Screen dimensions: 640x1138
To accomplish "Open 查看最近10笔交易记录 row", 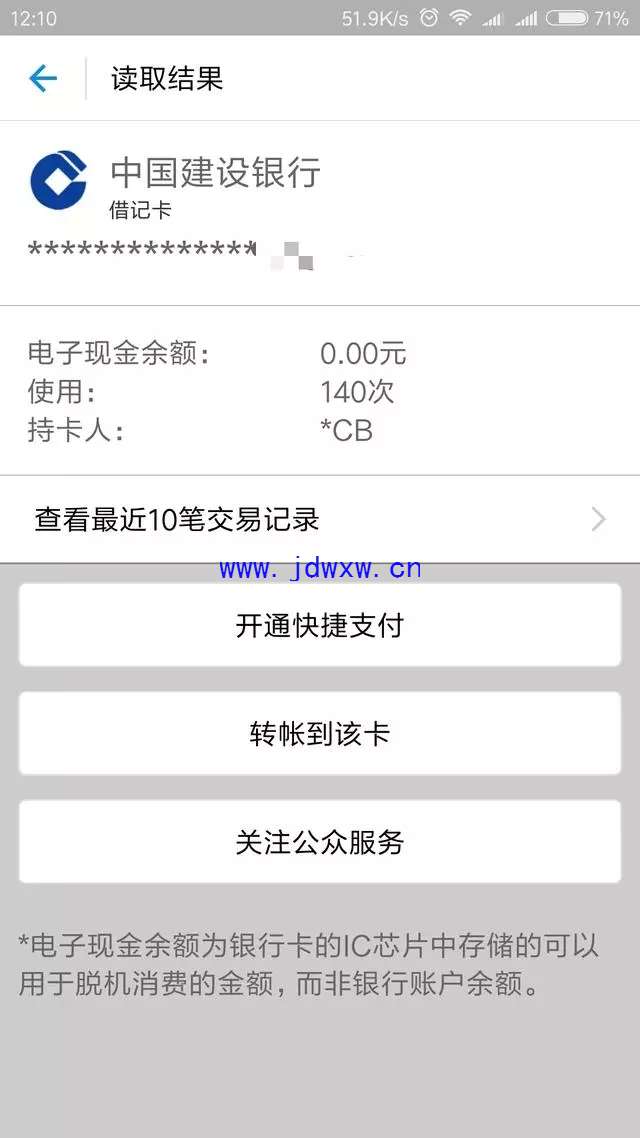I will click(x=320, y=520).
